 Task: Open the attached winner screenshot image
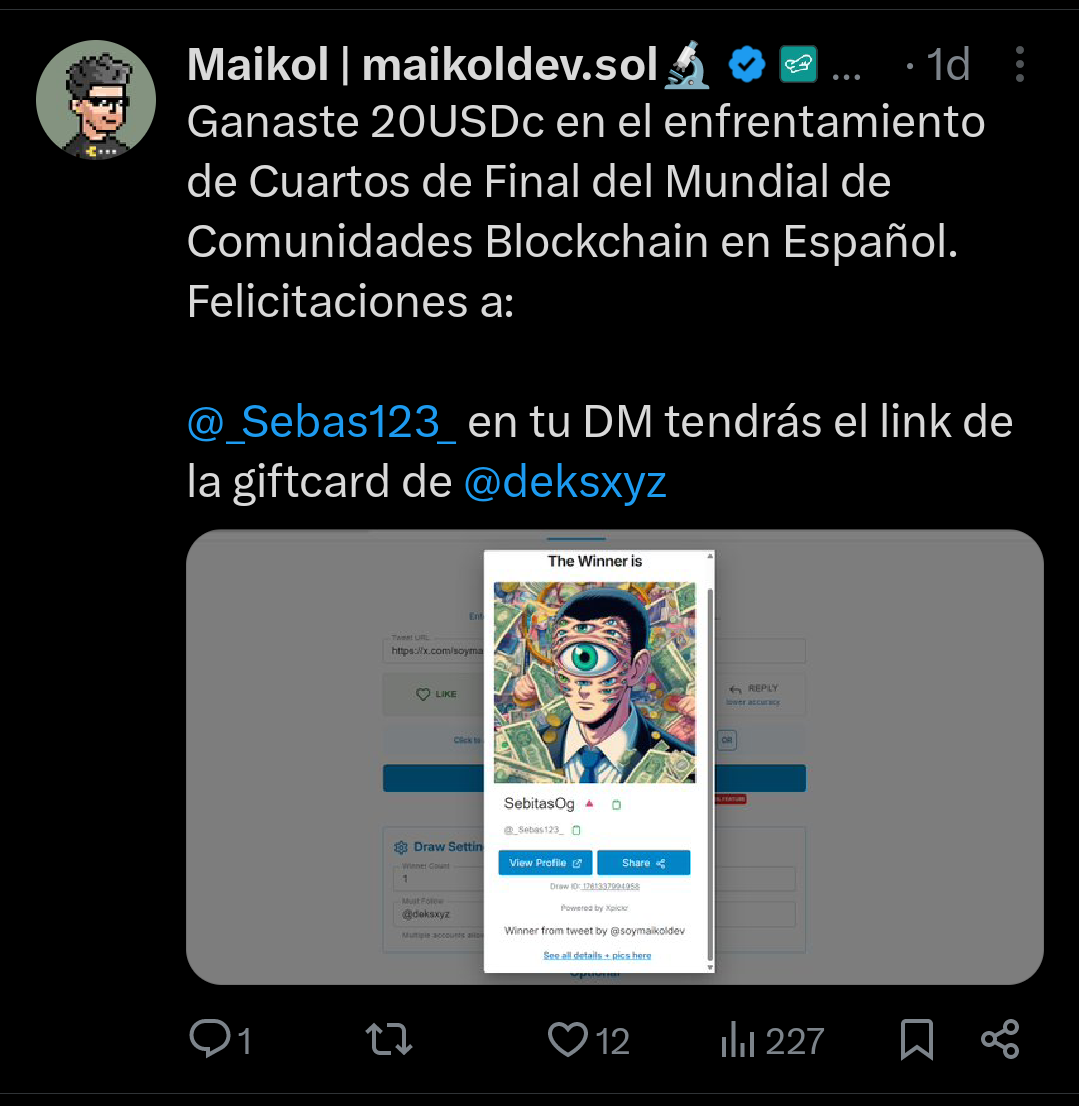[x=614, y=757]
